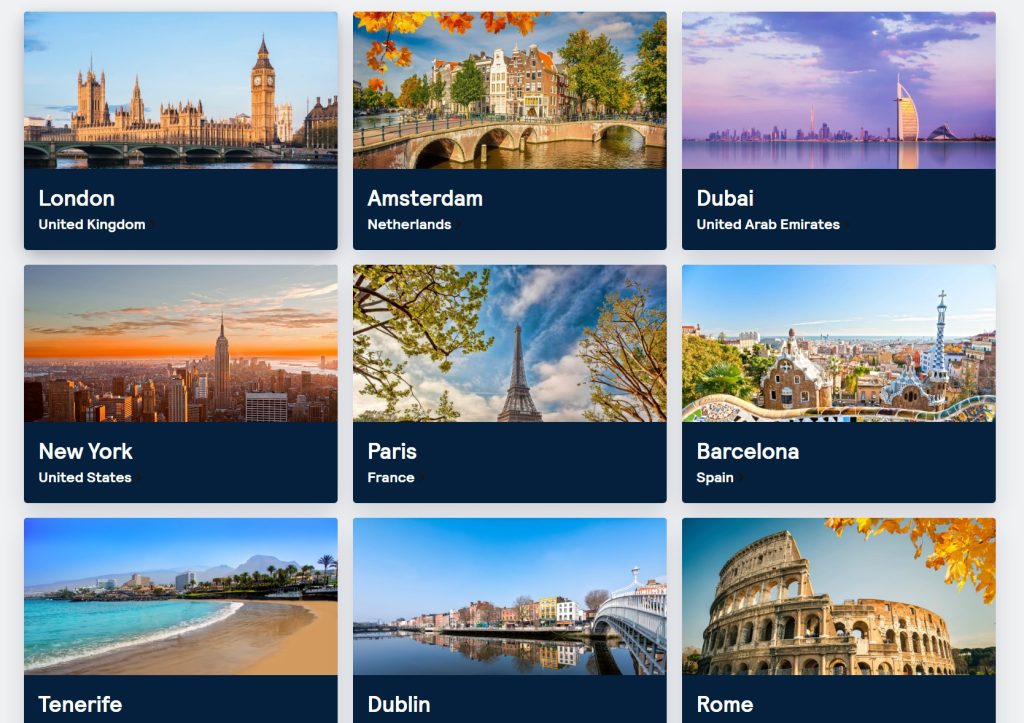The image size is (1024, 723).
Task: Tap the Dublin destination card
Action: pyautogui.click(x=509, y=620)
